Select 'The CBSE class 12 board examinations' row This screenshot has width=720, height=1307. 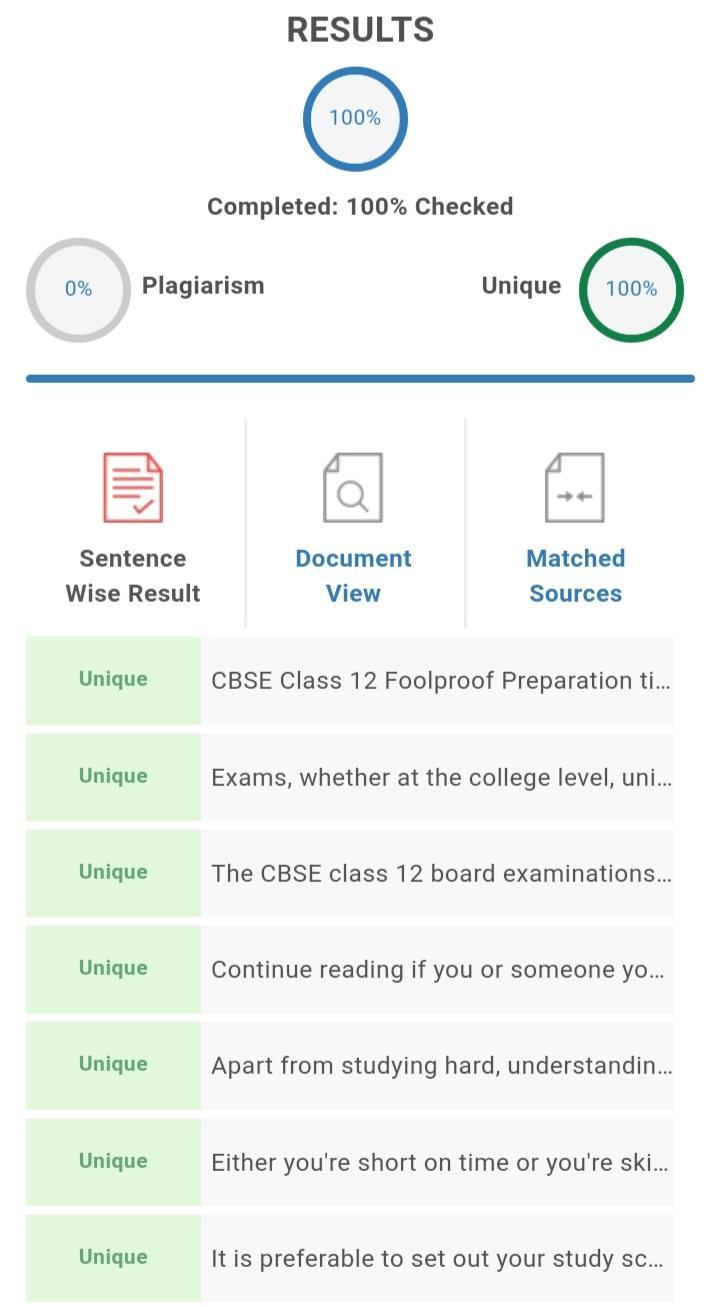tap(438, 873)
